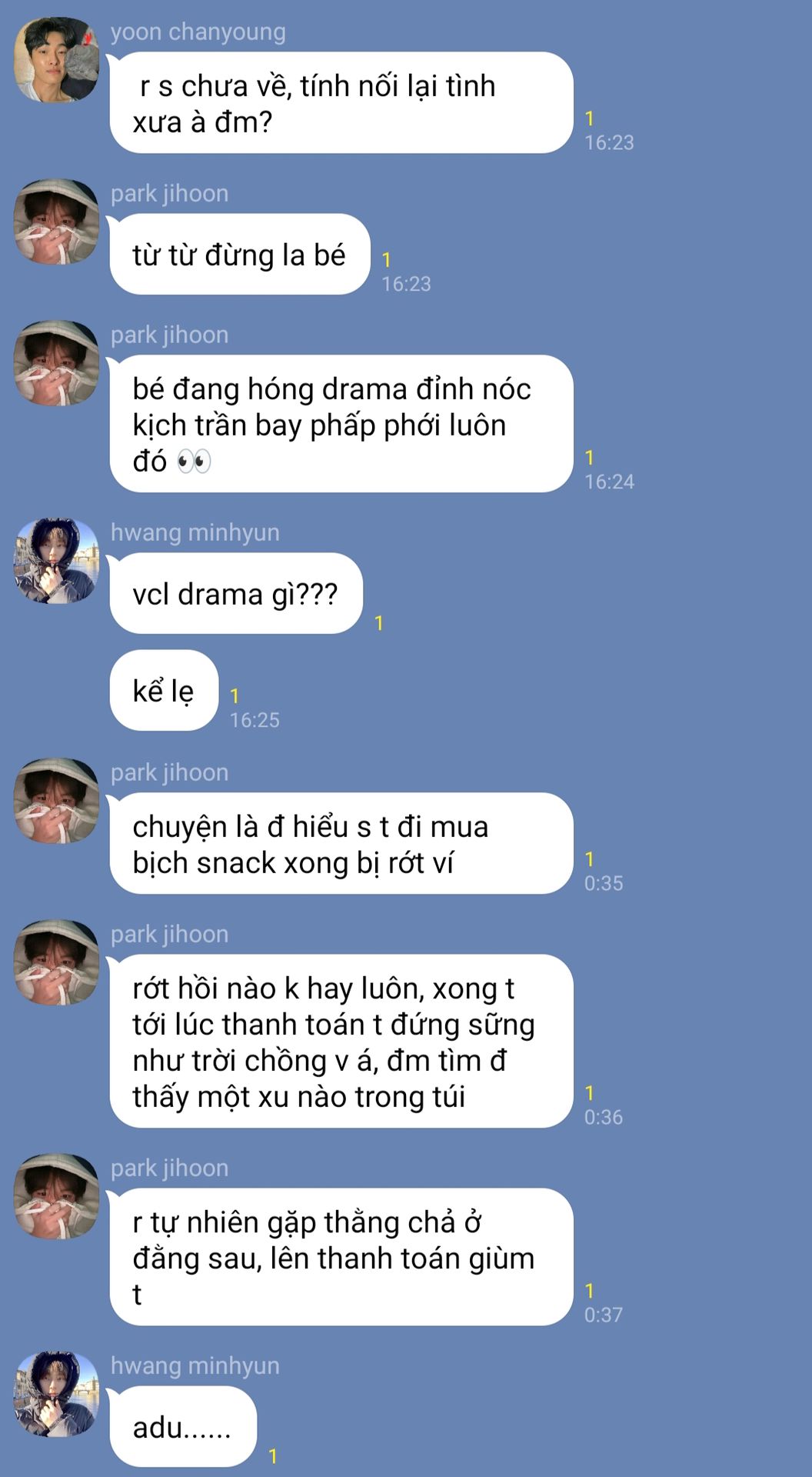
Task: Open park jihoon's avatar beside "từ từ đừng la bé"
Action: point(57,222)
